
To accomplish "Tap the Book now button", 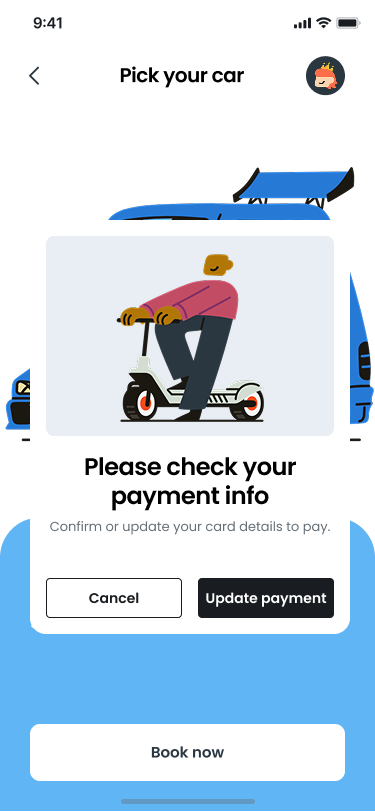I will point(188,752).
